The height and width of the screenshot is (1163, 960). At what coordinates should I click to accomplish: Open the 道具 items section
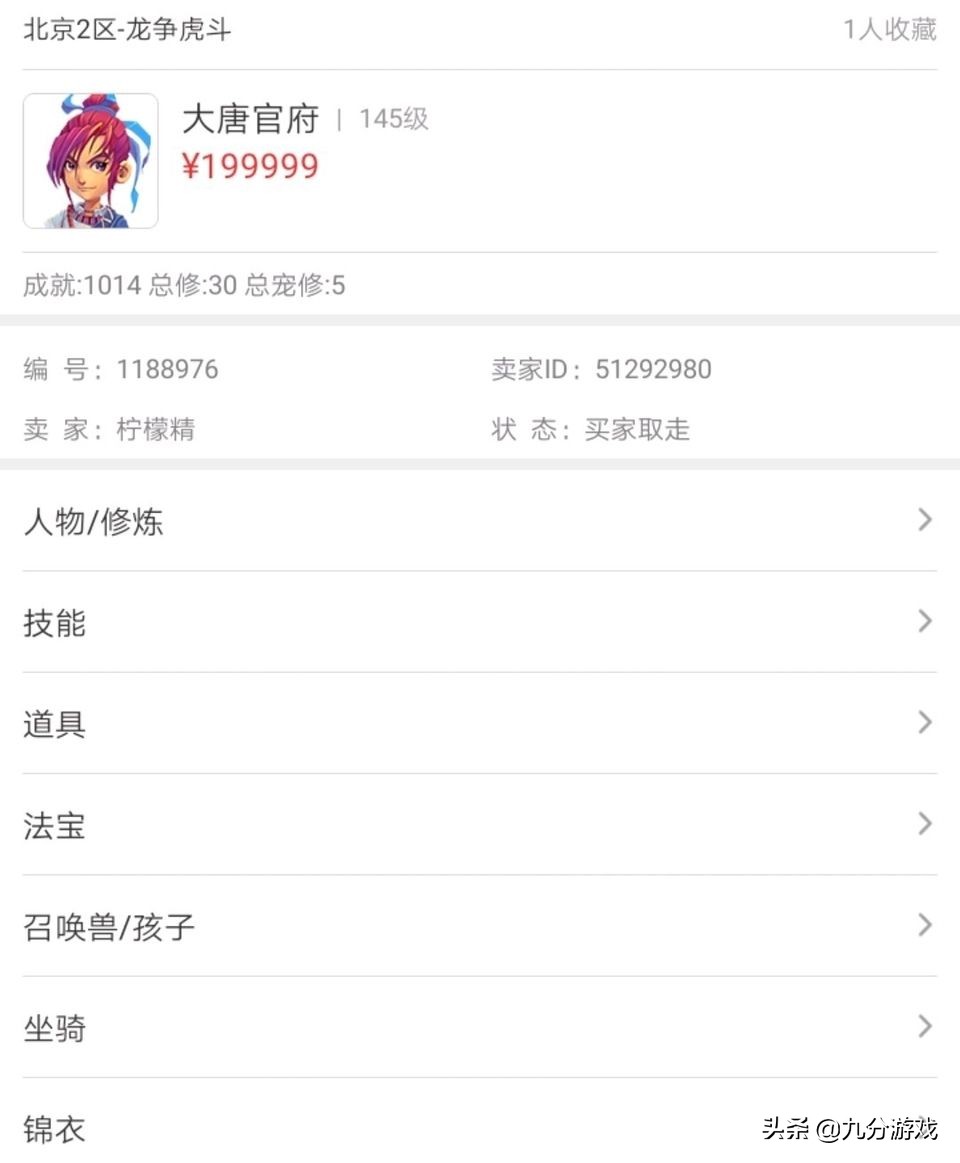(x=54, y=724)
